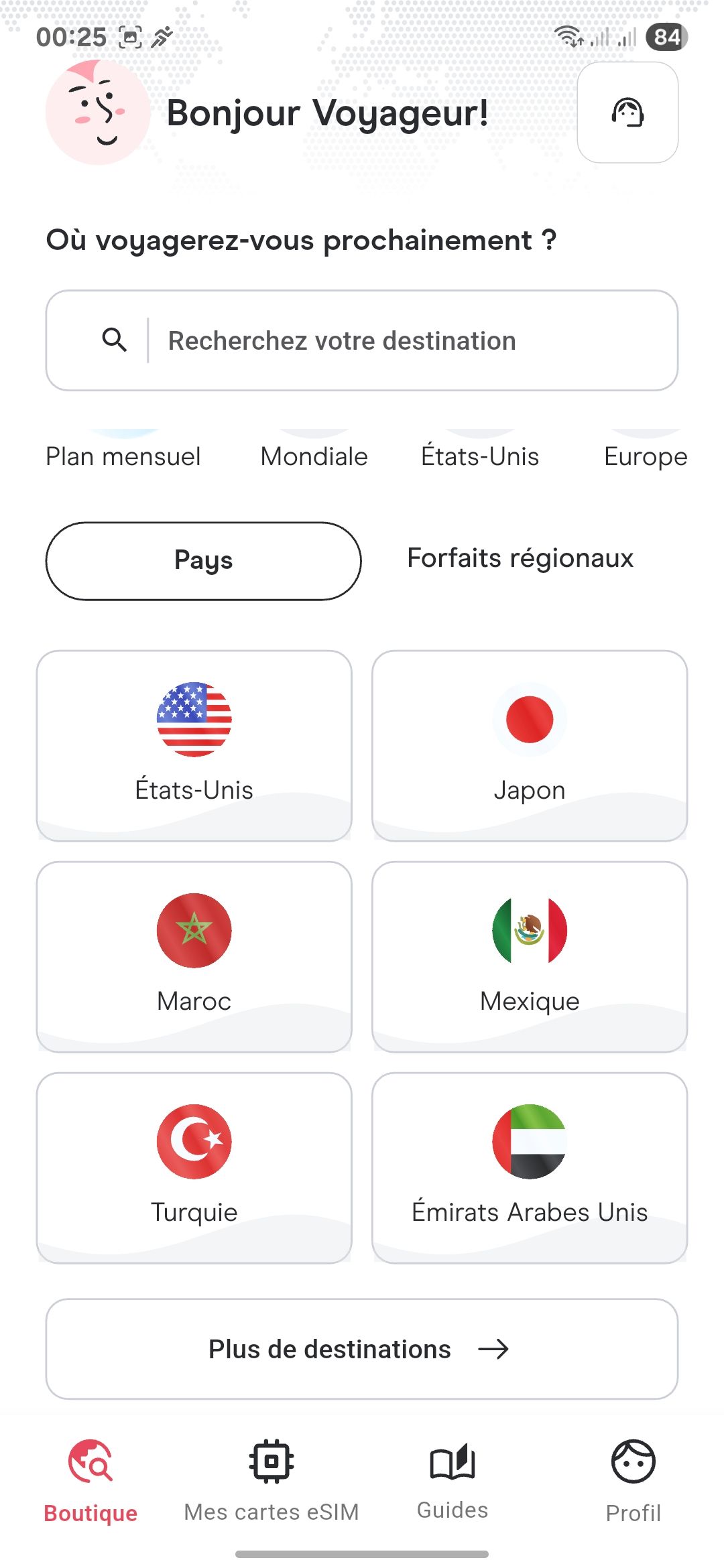Open the Turquie country card

(194, 1167)
